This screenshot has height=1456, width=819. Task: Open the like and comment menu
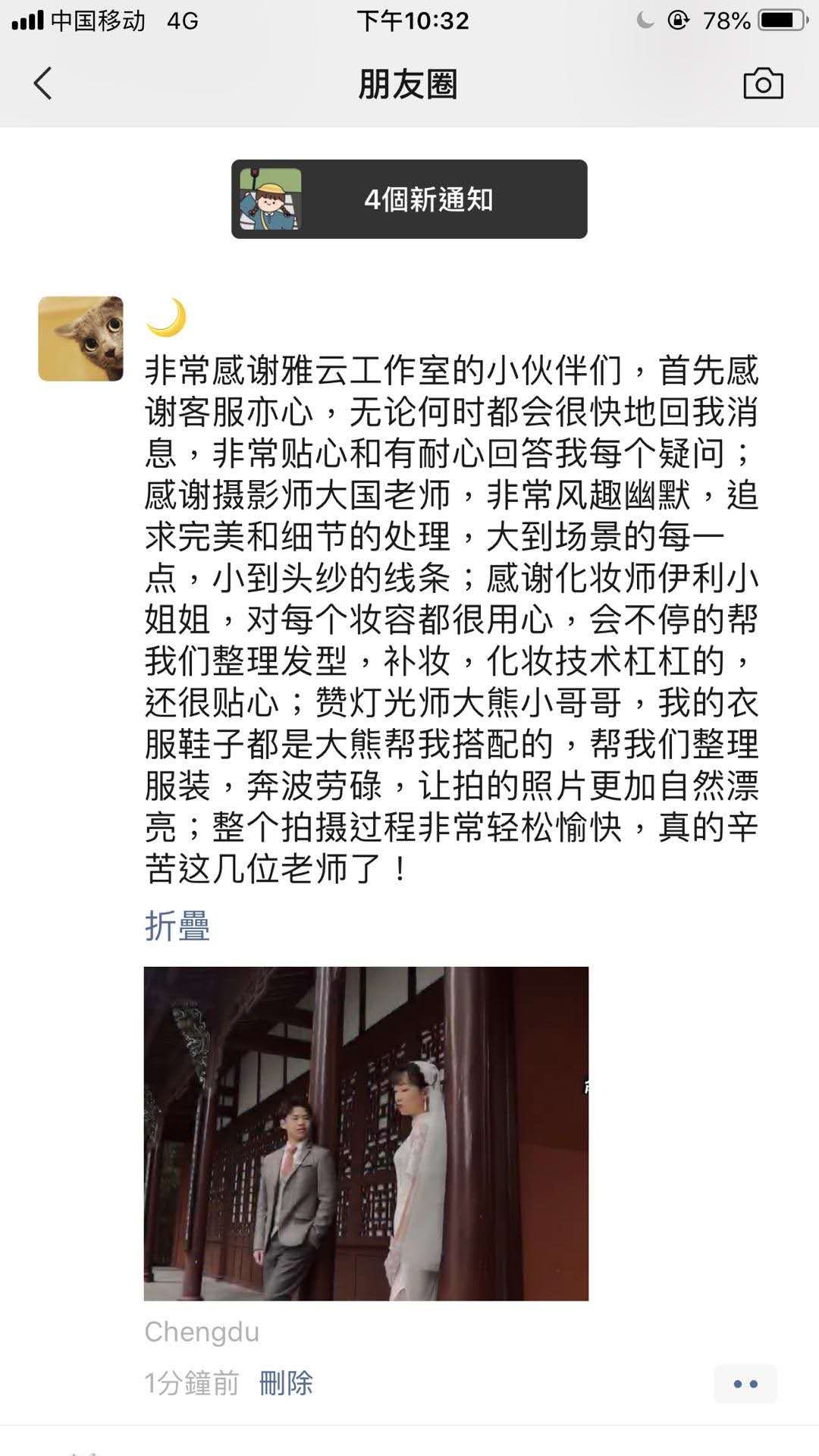[x=745, y=1384]
